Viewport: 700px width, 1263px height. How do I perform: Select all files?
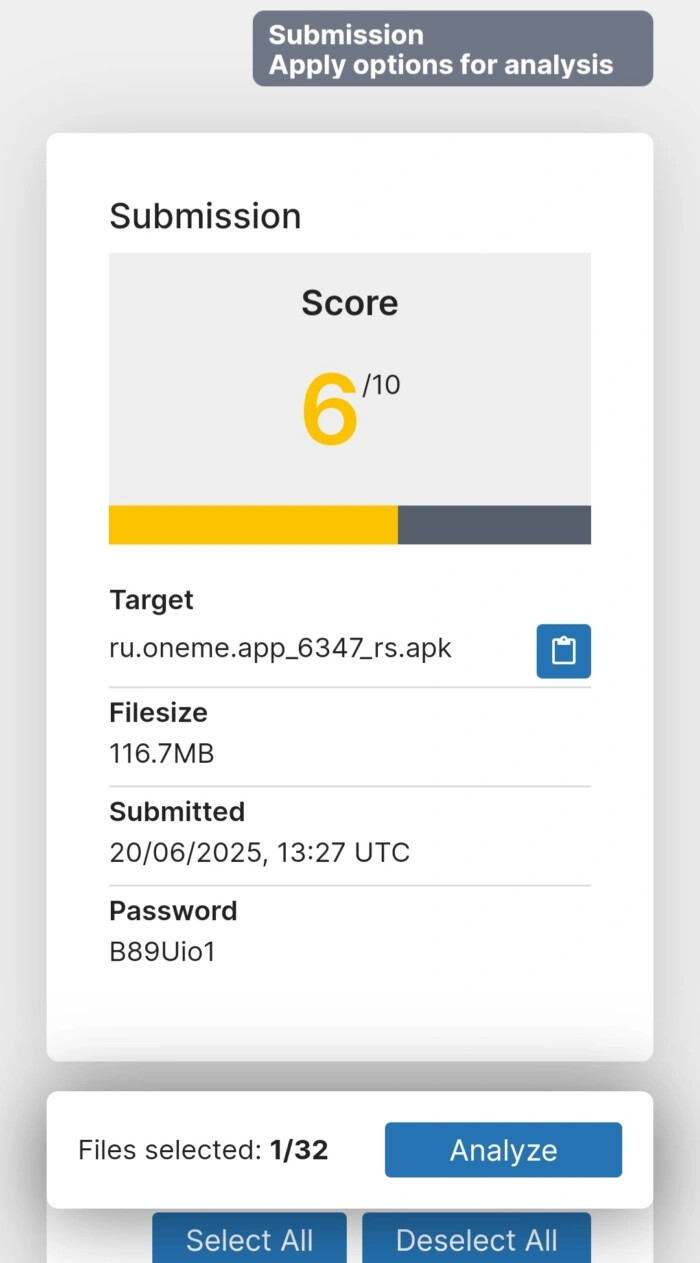249,1240
